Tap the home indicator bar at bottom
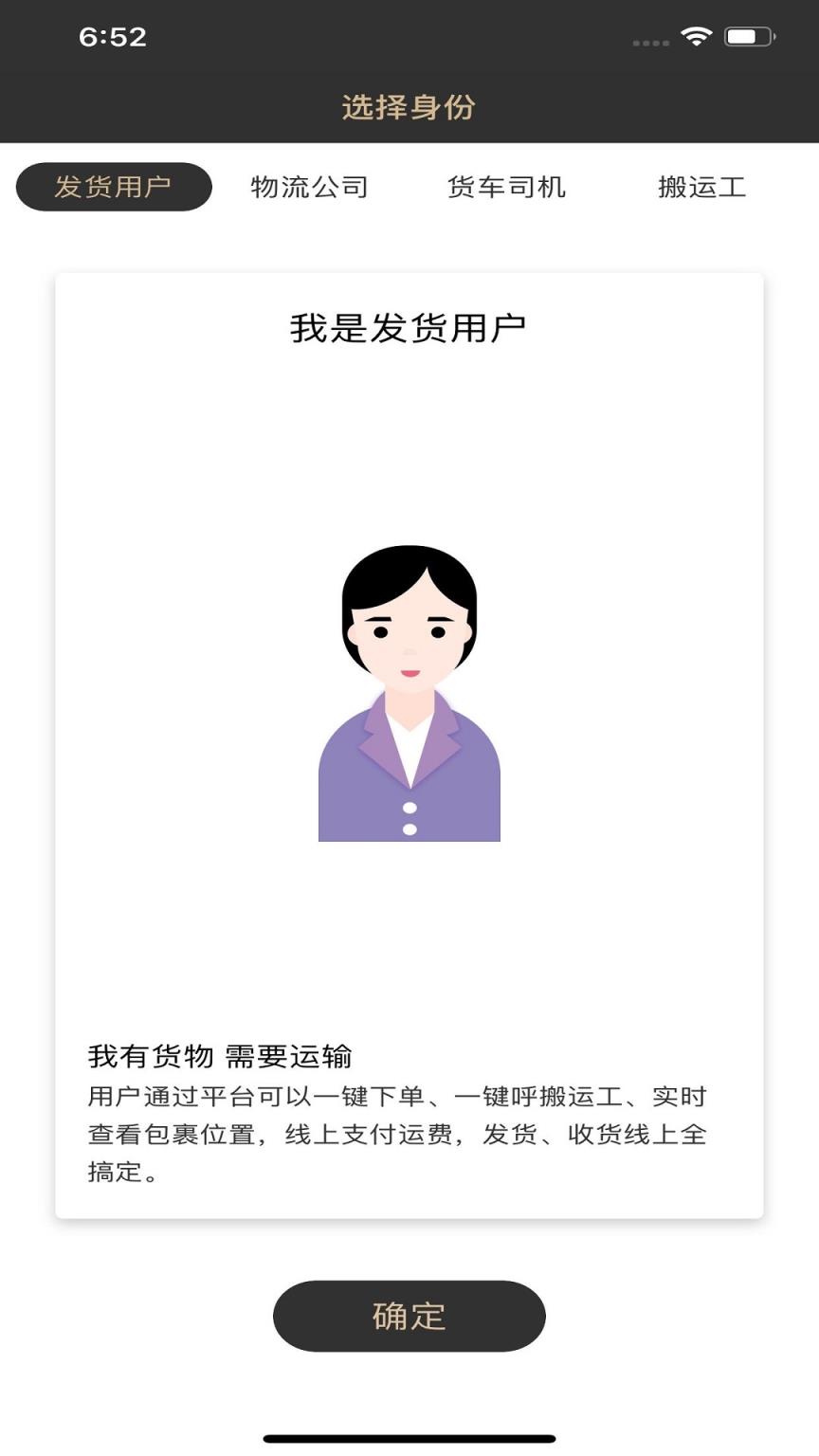 (409, 1437)
